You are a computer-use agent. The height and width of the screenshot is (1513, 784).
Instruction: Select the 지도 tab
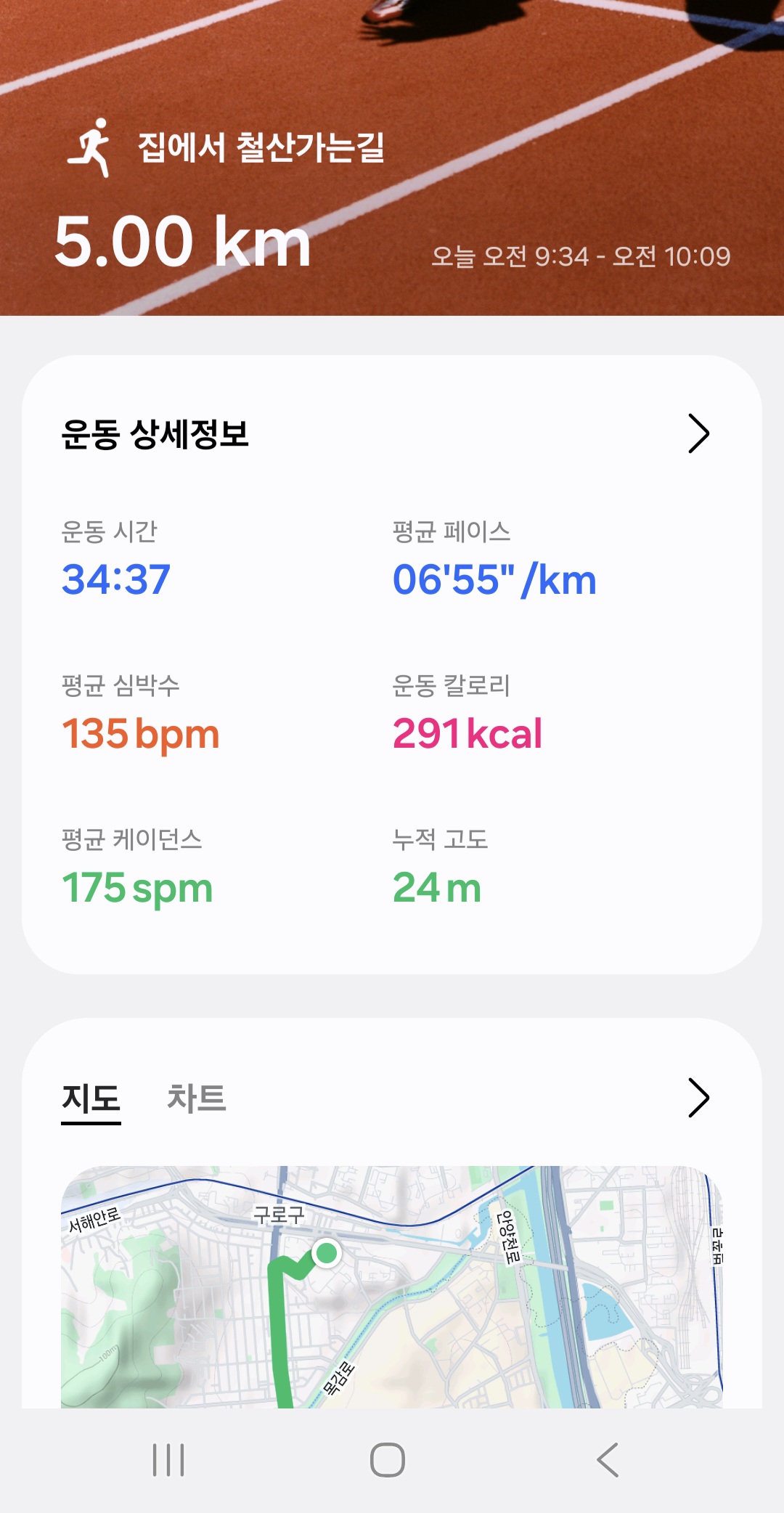91,1098
